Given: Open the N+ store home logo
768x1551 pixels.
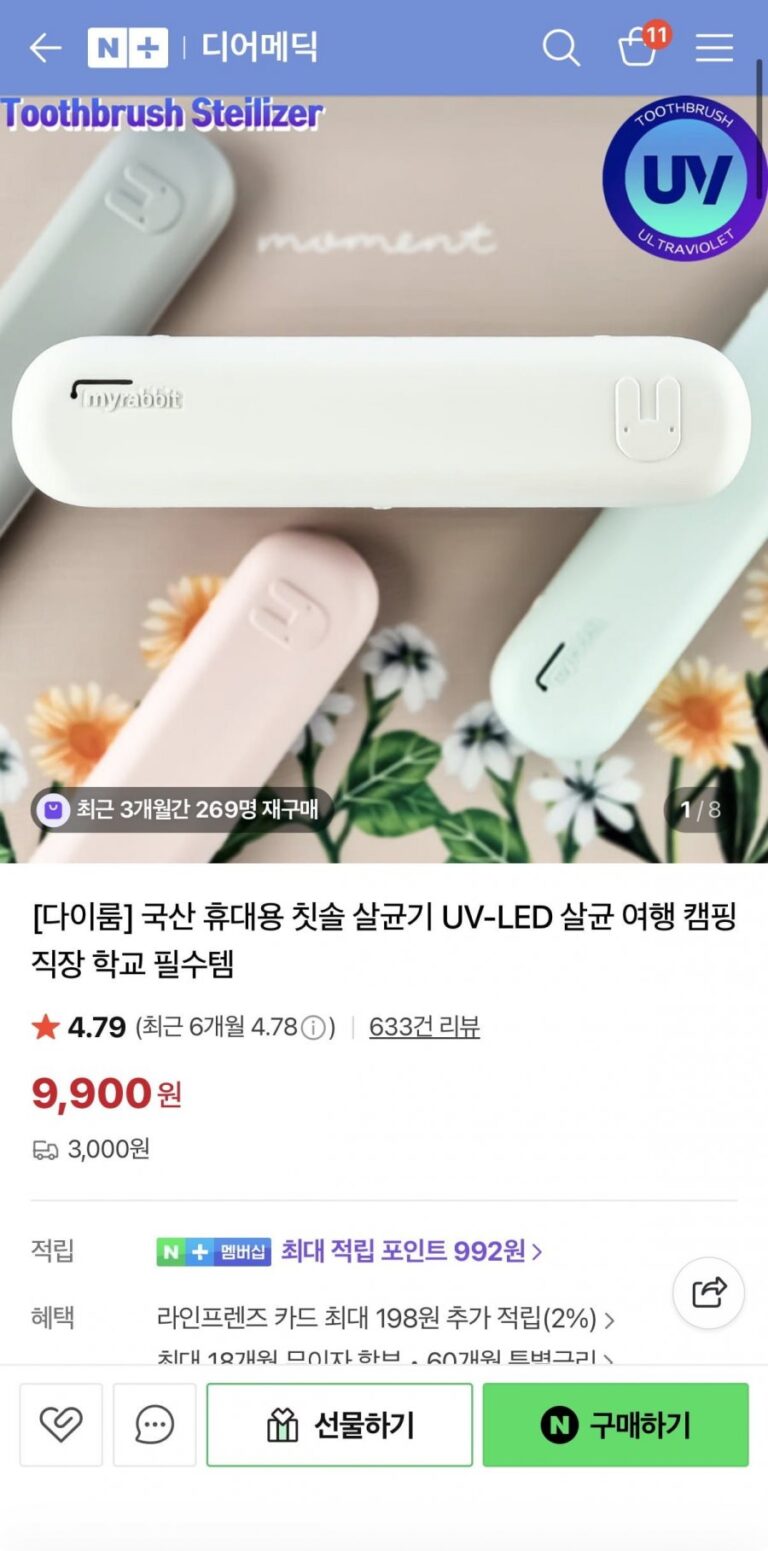Looking at the screenshot, I should click(x=127, y=47).
